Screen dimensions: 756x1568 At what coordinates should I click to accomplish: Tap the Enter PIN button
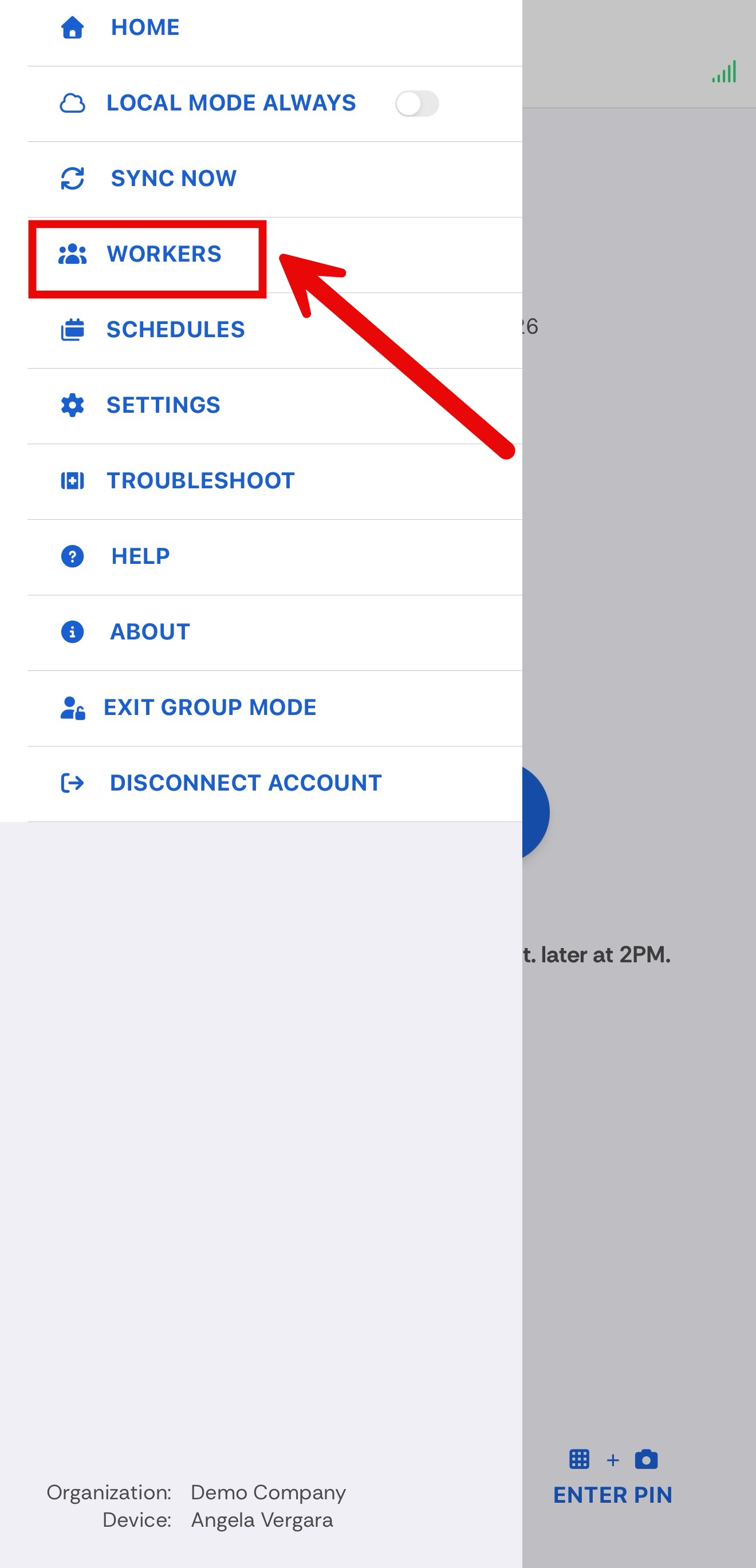612,1478
